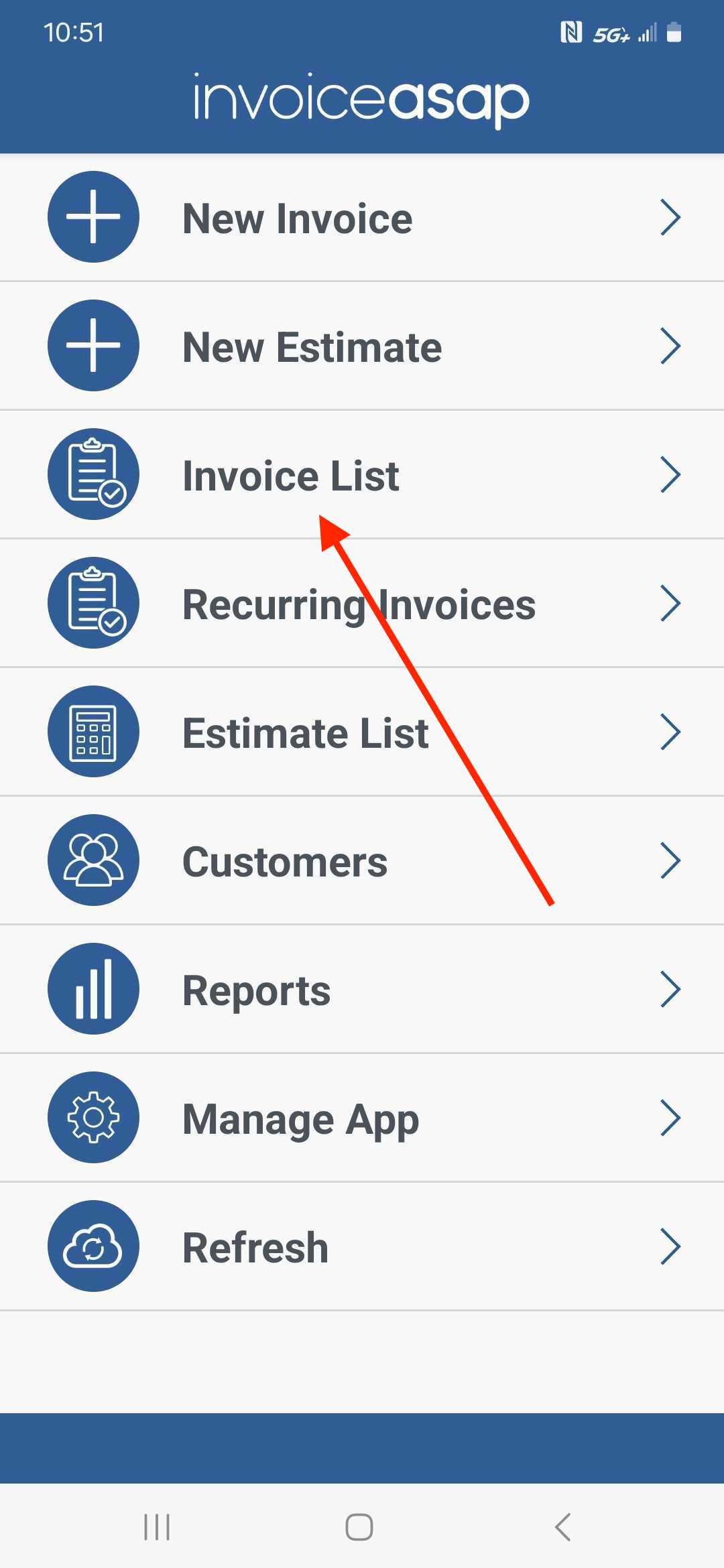Select the Estimate List calculator icon
The height and width of the screenshot is (1568, 724).
93,732
